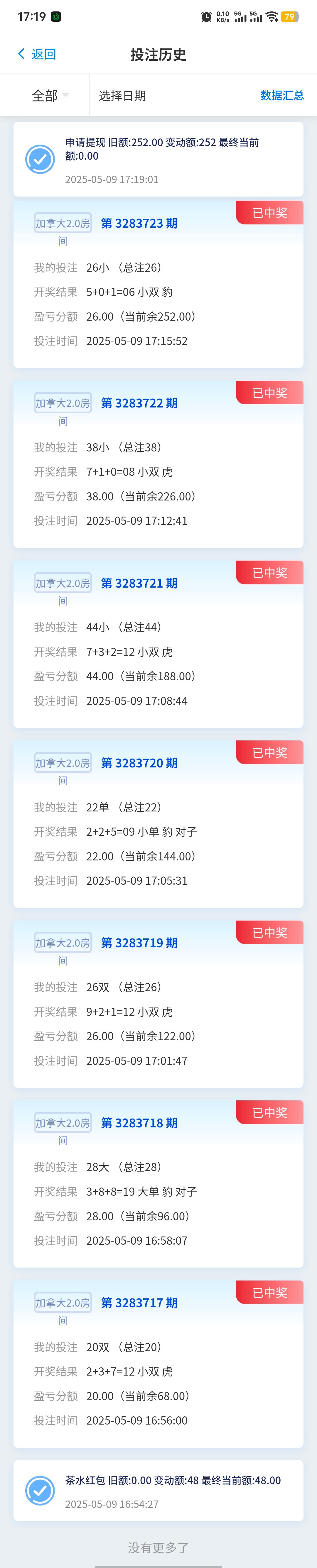Open the 选择日期 date picker
This screenshot has width=317, height=1568.
122,96
